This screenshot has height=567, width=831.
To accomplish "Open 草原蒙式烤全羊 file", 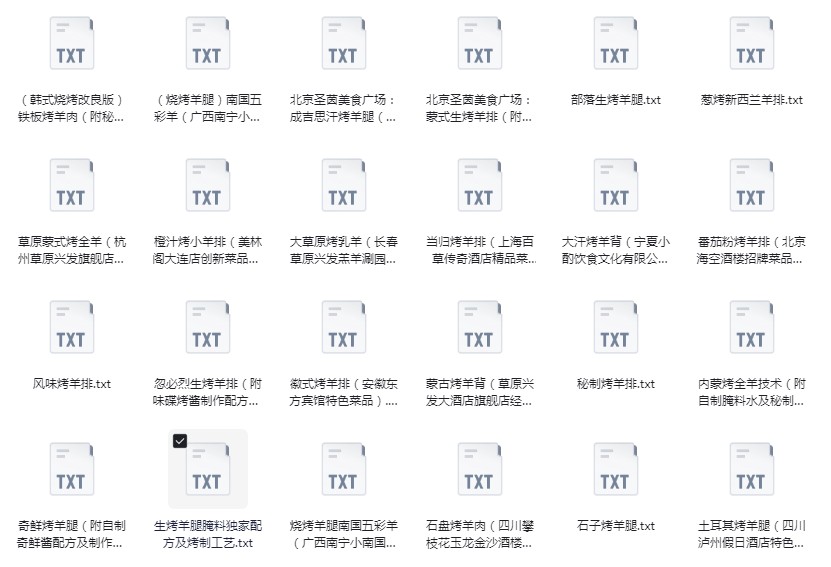I will coord(71,187).
